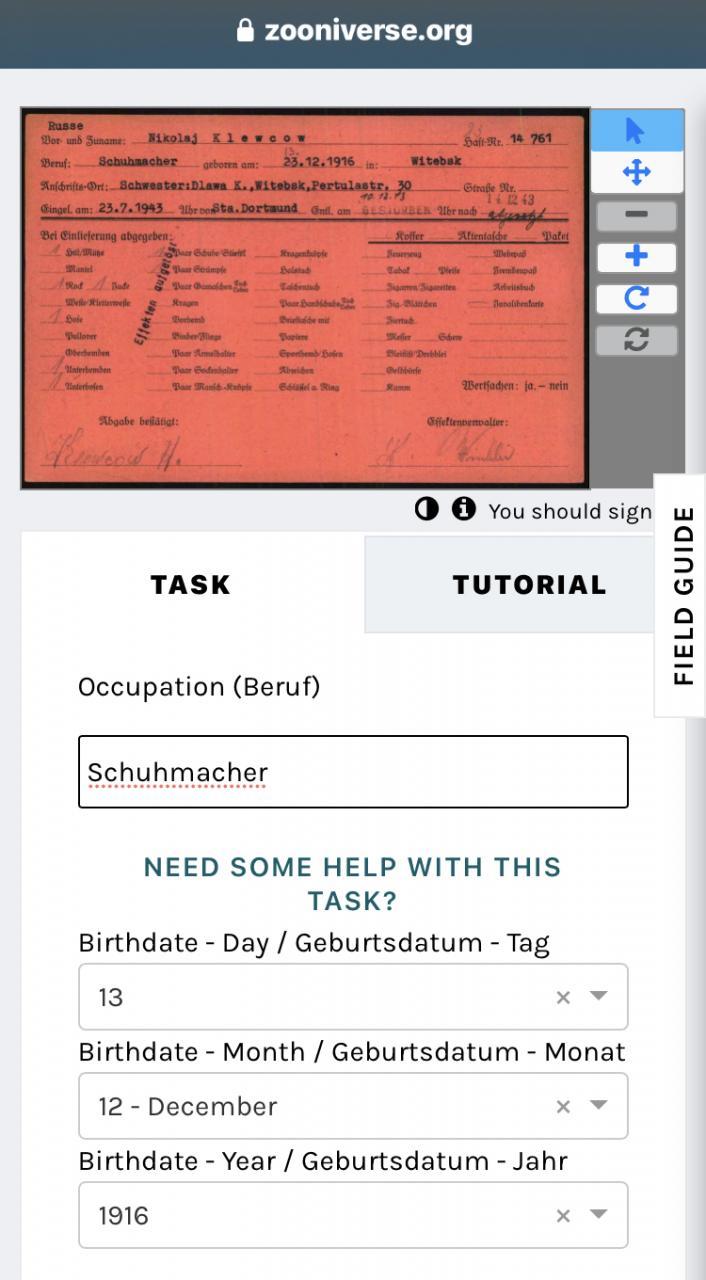
Task: Clear the birthdate month December value
Action: [563, 1106]
